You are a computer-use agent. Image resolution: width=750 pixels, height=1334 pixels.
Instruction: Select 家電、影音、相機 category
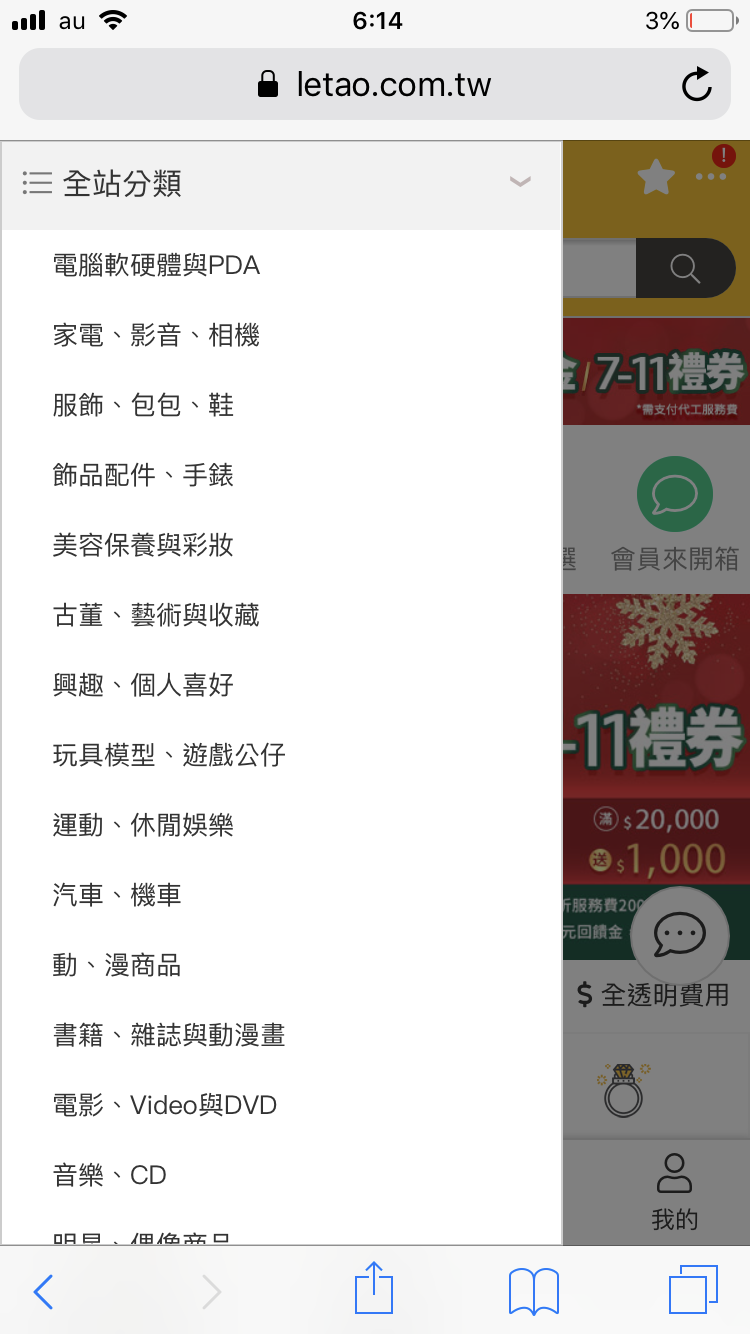coord(156,335)
